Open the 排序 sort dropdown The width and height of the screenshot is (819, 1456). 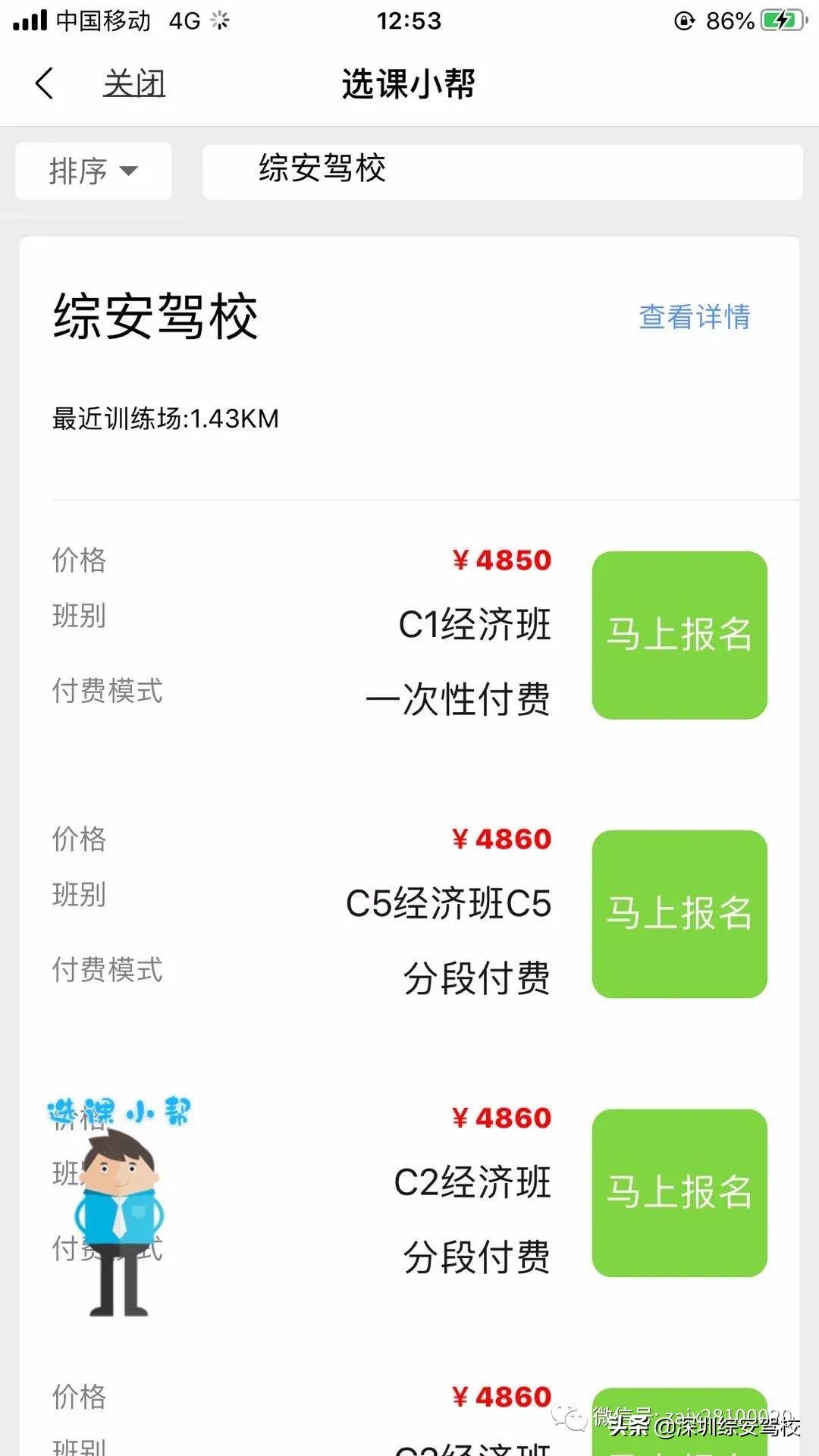tap(93, 171)
